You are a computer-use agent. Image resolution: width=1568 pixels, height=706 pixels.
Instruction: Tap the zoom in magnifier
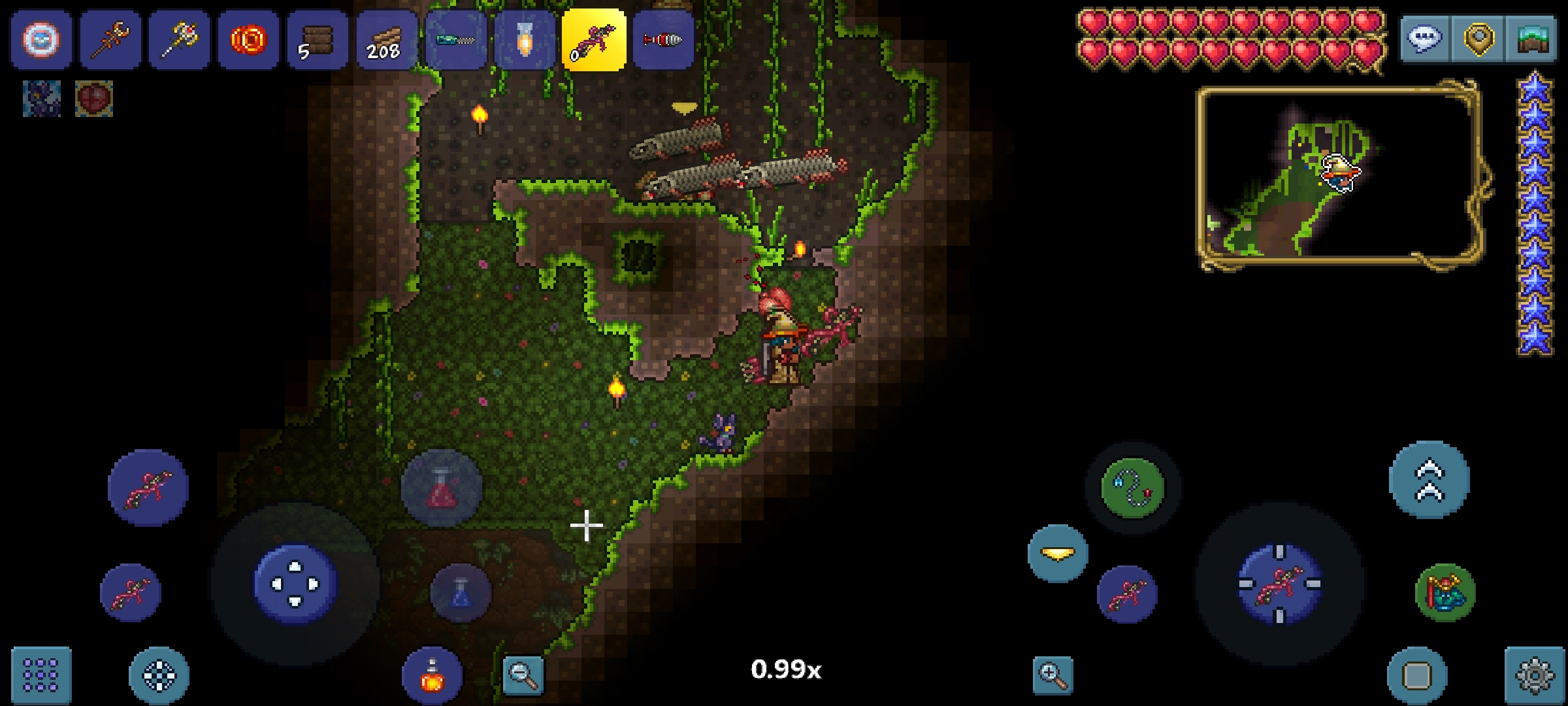pos(1053,675)
